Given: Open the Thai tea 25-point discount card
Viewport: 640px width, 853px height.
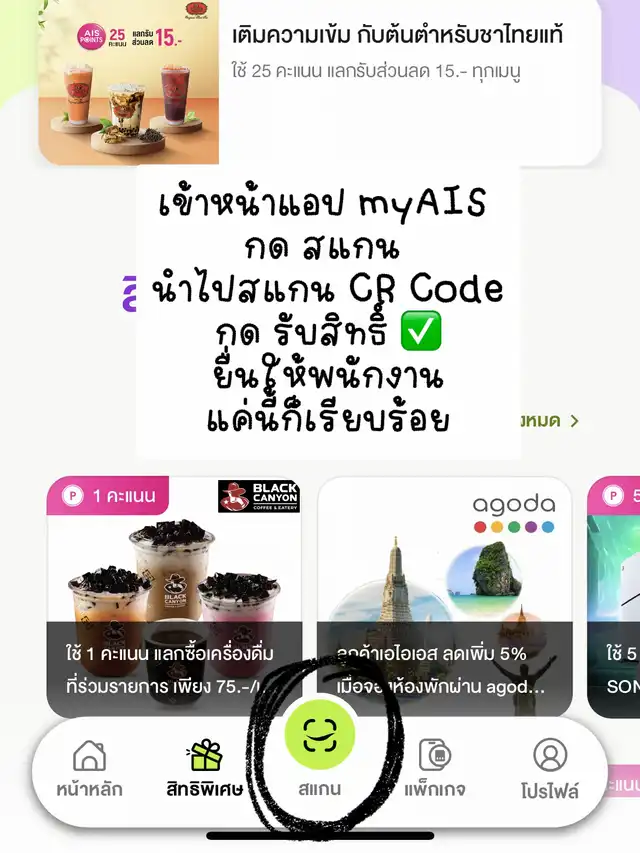Looking at the screenshot, I should tap(320, 80).
